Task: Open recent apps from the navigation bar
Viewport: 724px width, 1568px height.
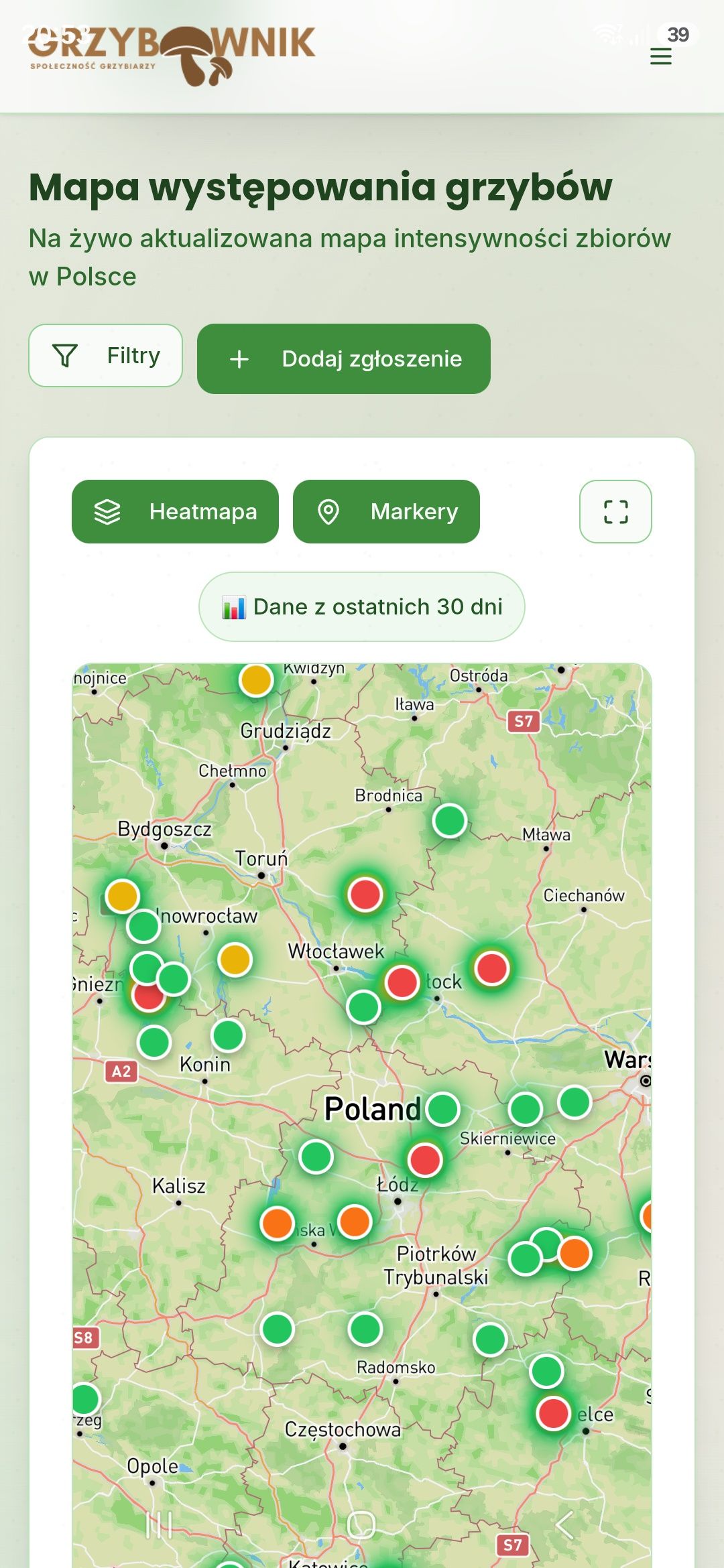Action: pos(160,1525)
